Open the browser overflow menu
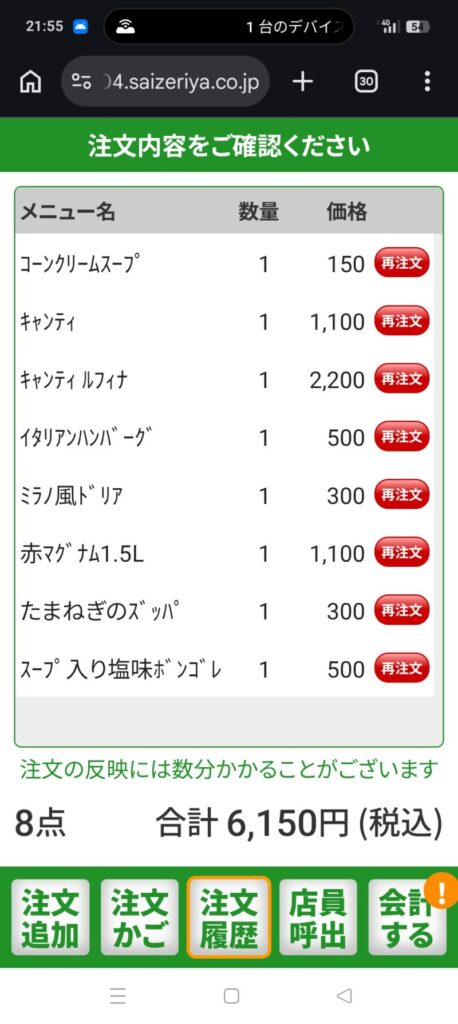The width and height of the screenshot is (458, 1024). click(x=427, y=82)
